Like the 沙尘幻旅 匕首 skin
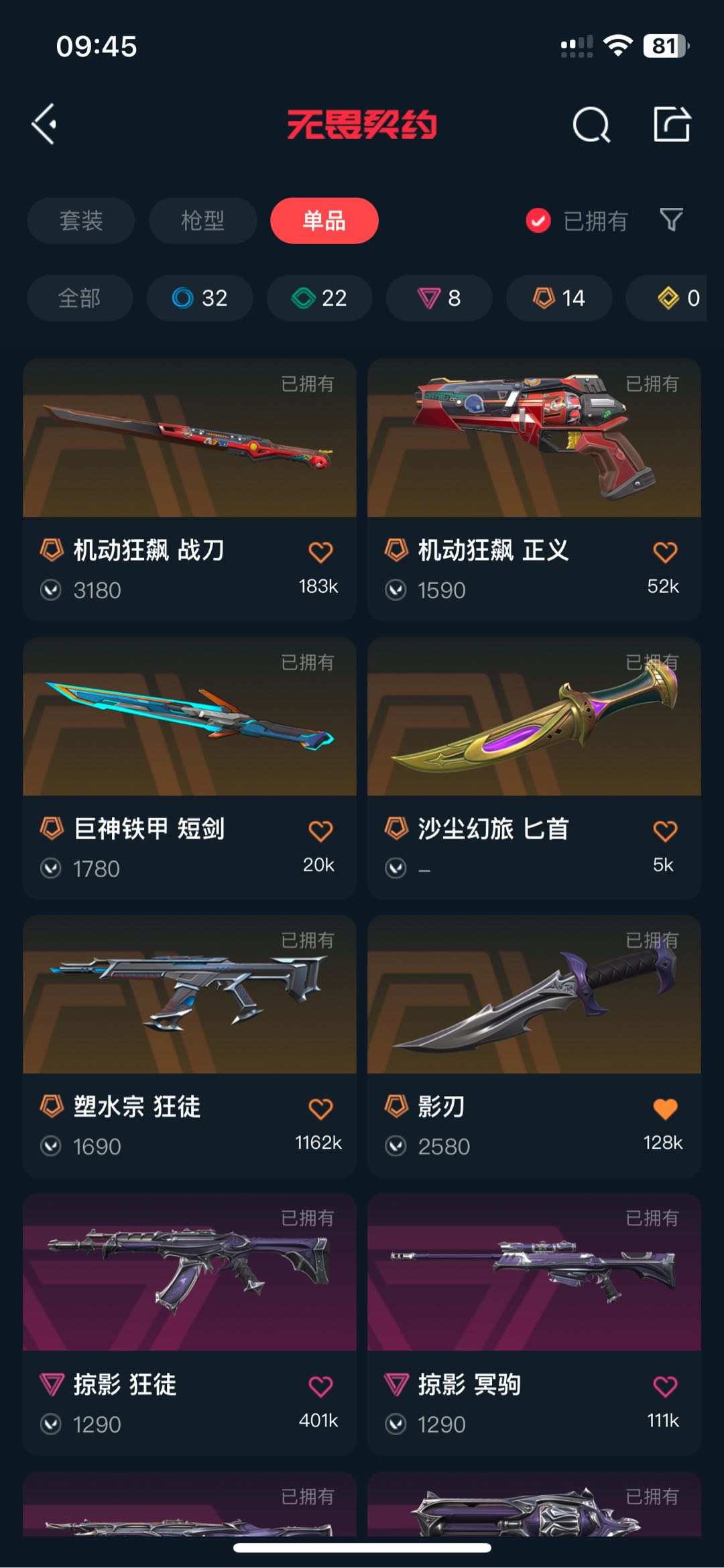This screenshot has height=1568, width=724. (665, 831)
